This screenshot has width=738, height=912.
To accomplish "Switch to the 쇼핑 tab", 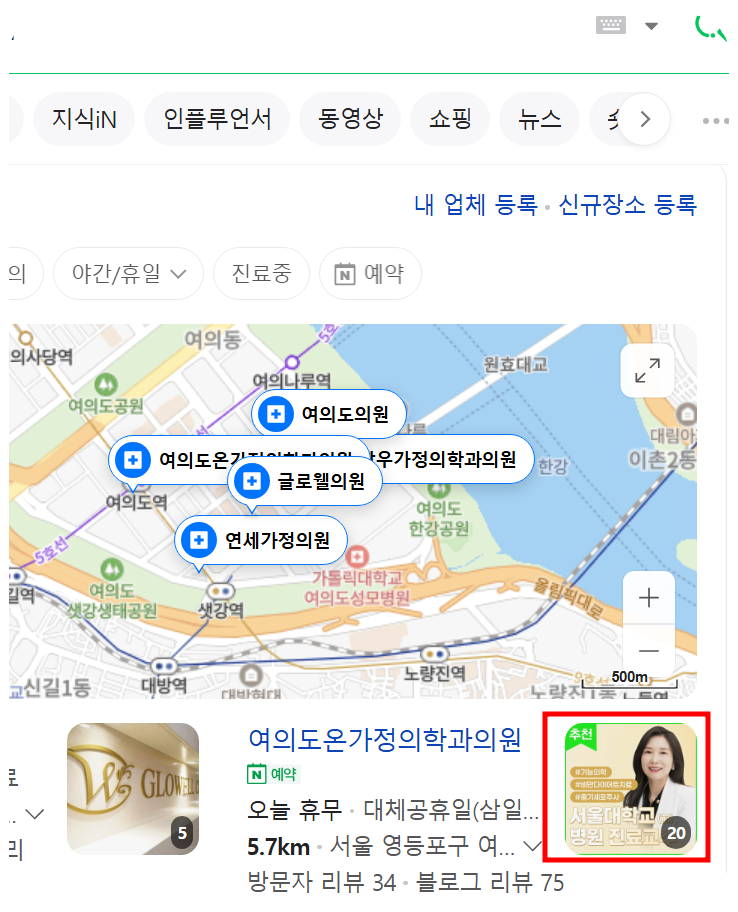I will 449,120.
